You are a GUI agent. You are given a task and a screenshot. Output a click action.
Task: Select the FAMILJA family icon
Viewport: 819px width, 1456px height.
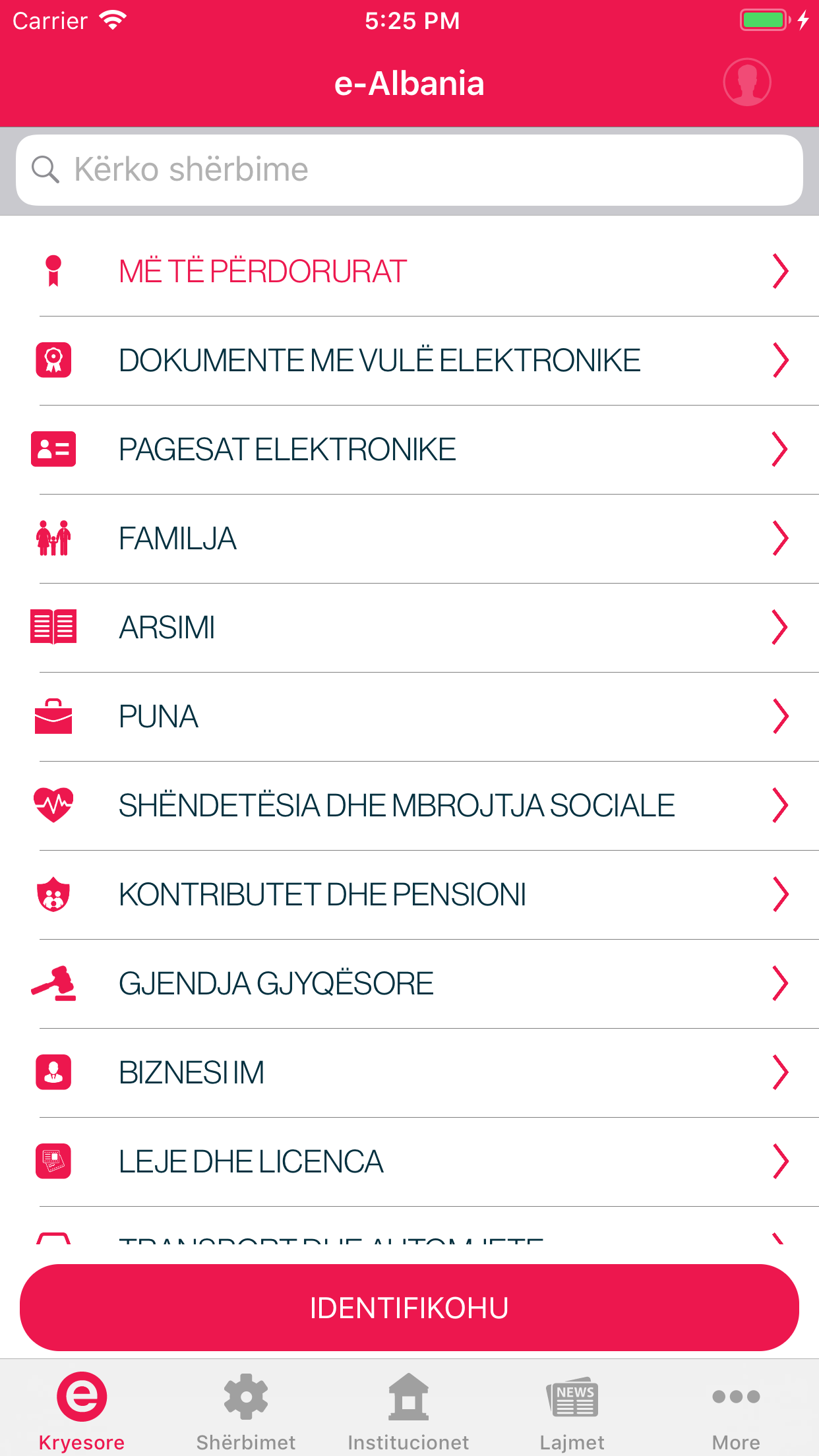click(53, 537)
